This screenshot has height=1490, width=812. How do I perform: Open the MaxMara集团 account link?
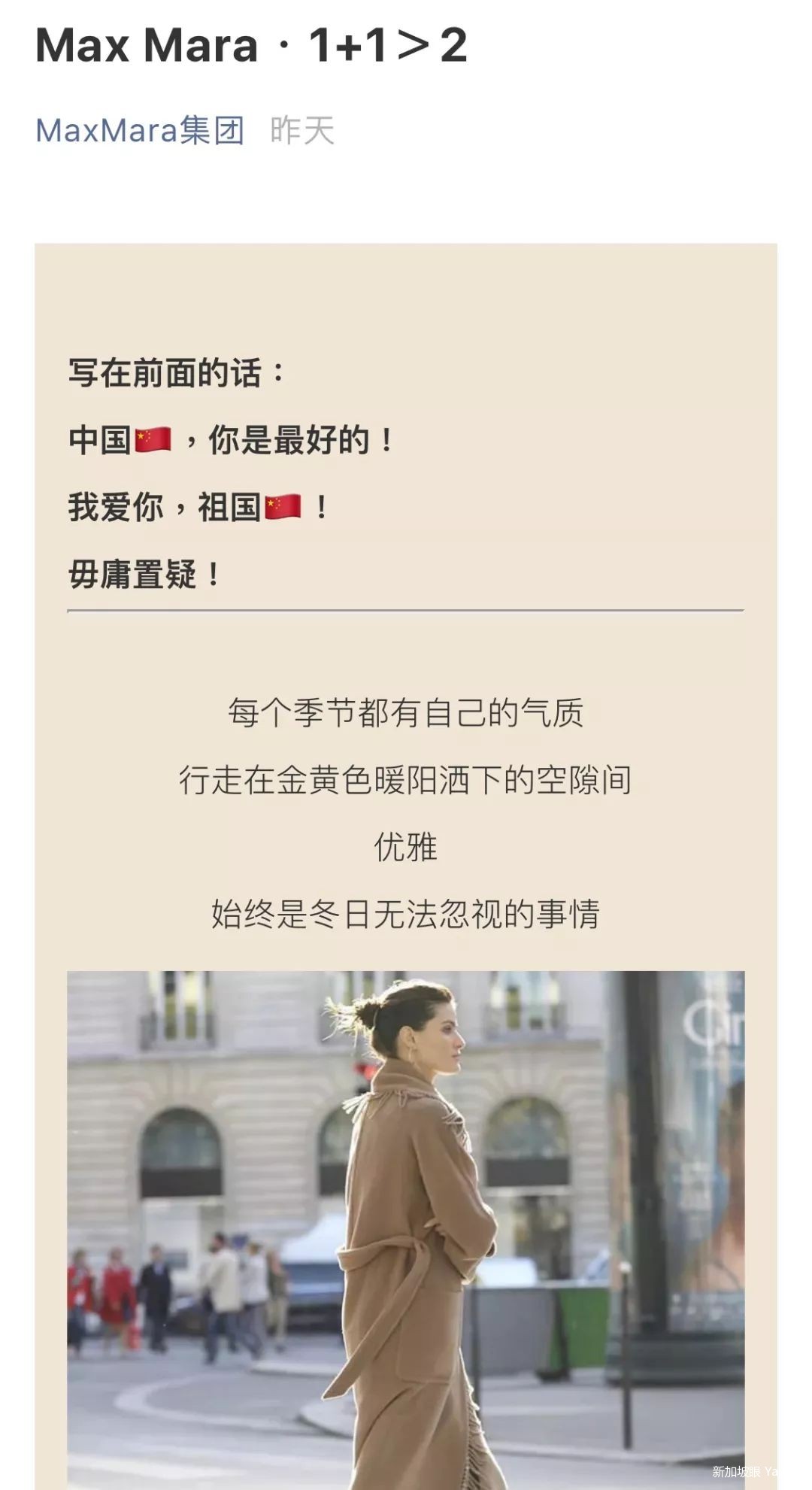[140, 130]
